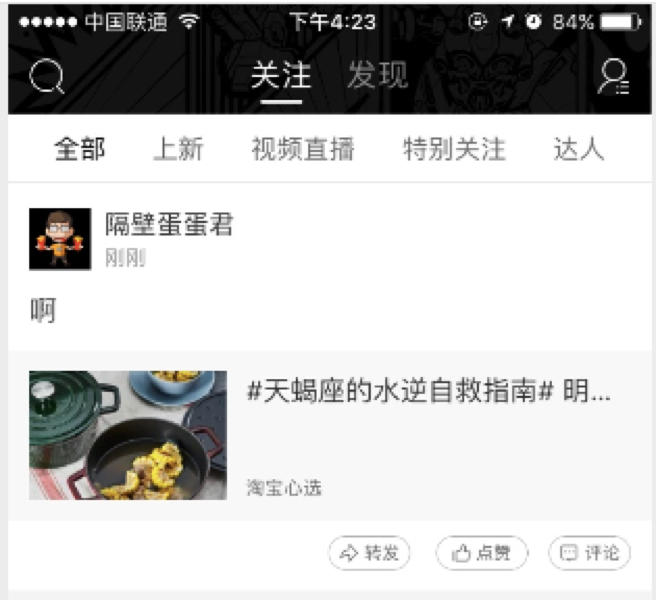
Task: Open the search icon
Action: click(46, 77)
